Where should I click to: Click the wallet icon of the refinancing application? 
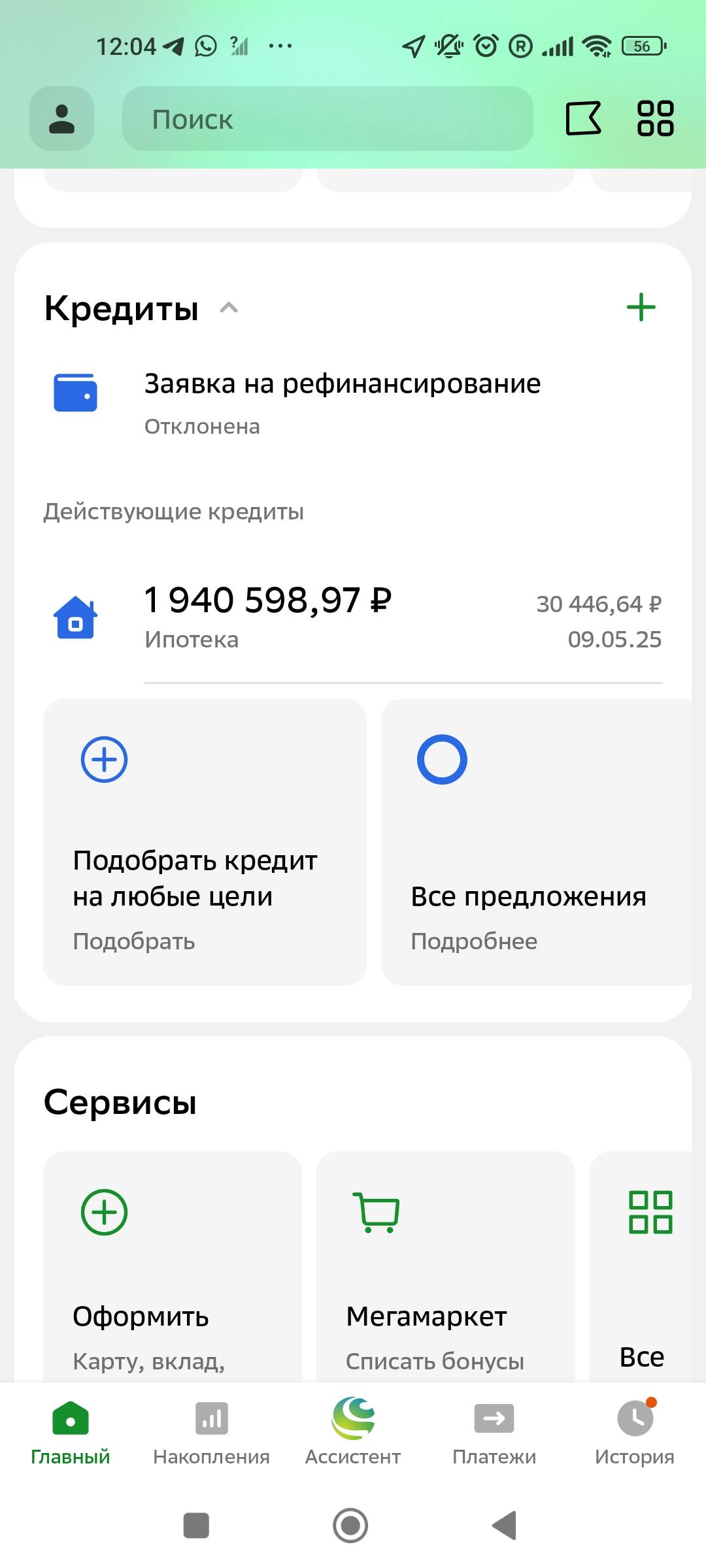75,392
